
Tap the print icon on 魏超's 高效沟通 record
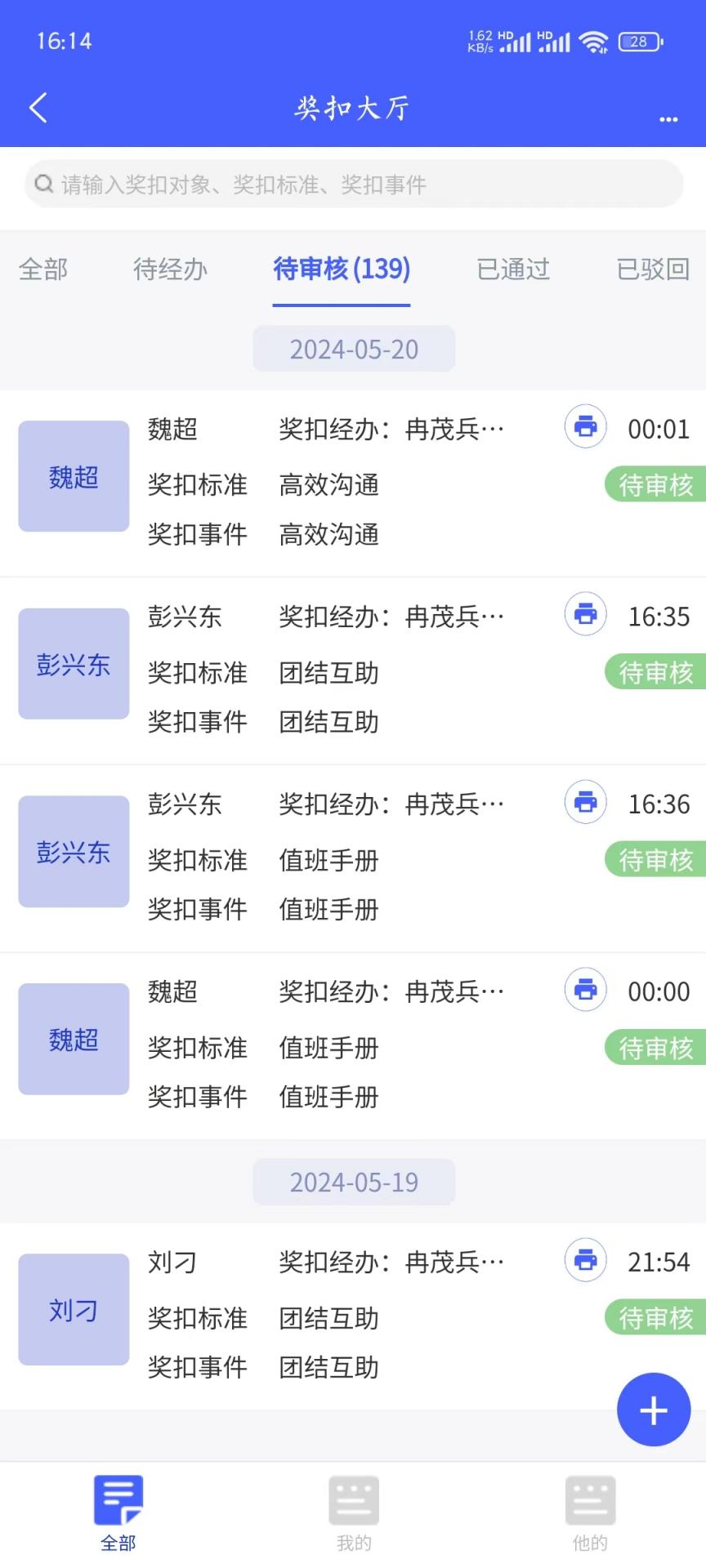pos(585,427)
